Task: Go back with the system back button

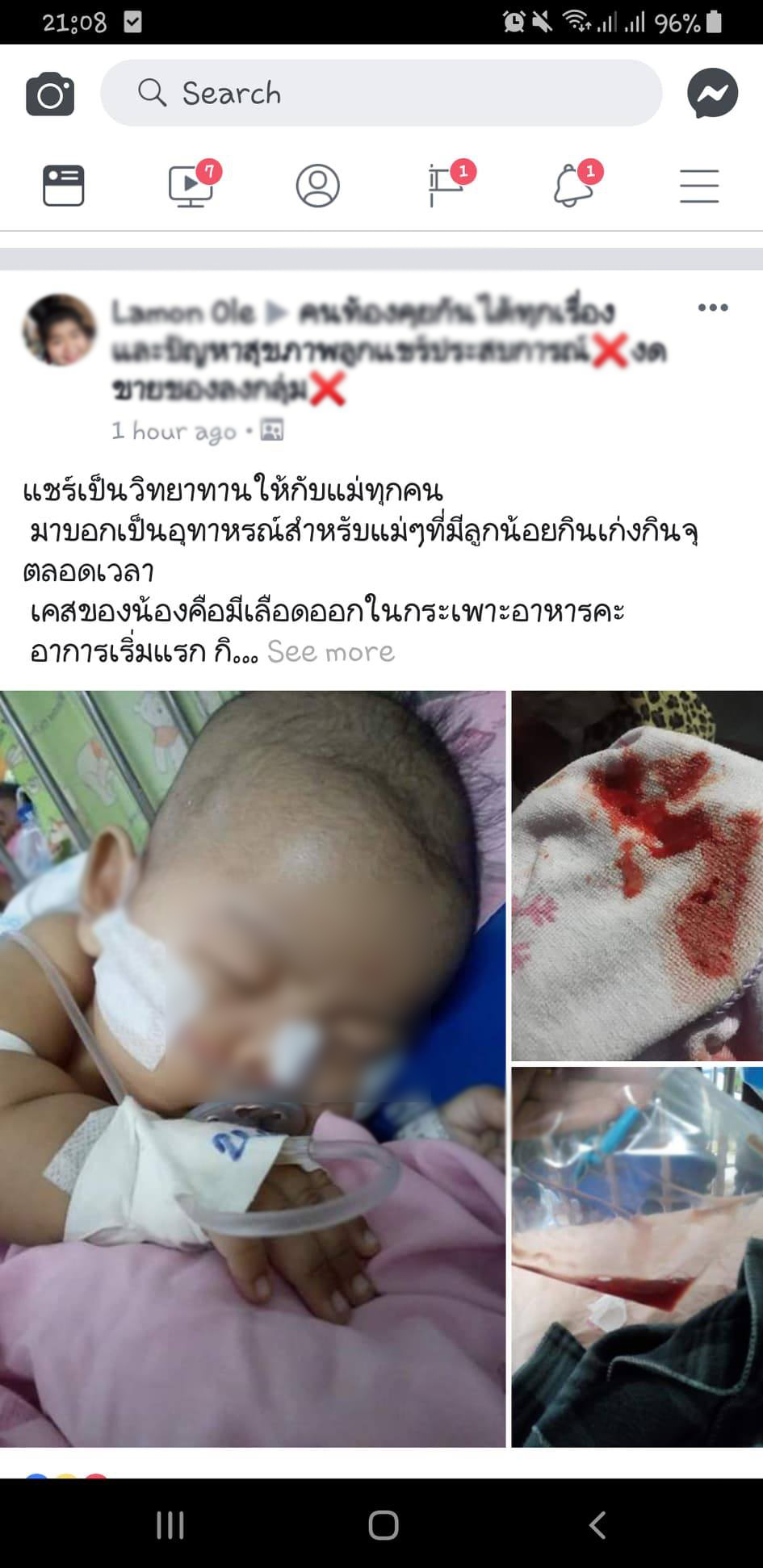Action: coord(597,1525)
